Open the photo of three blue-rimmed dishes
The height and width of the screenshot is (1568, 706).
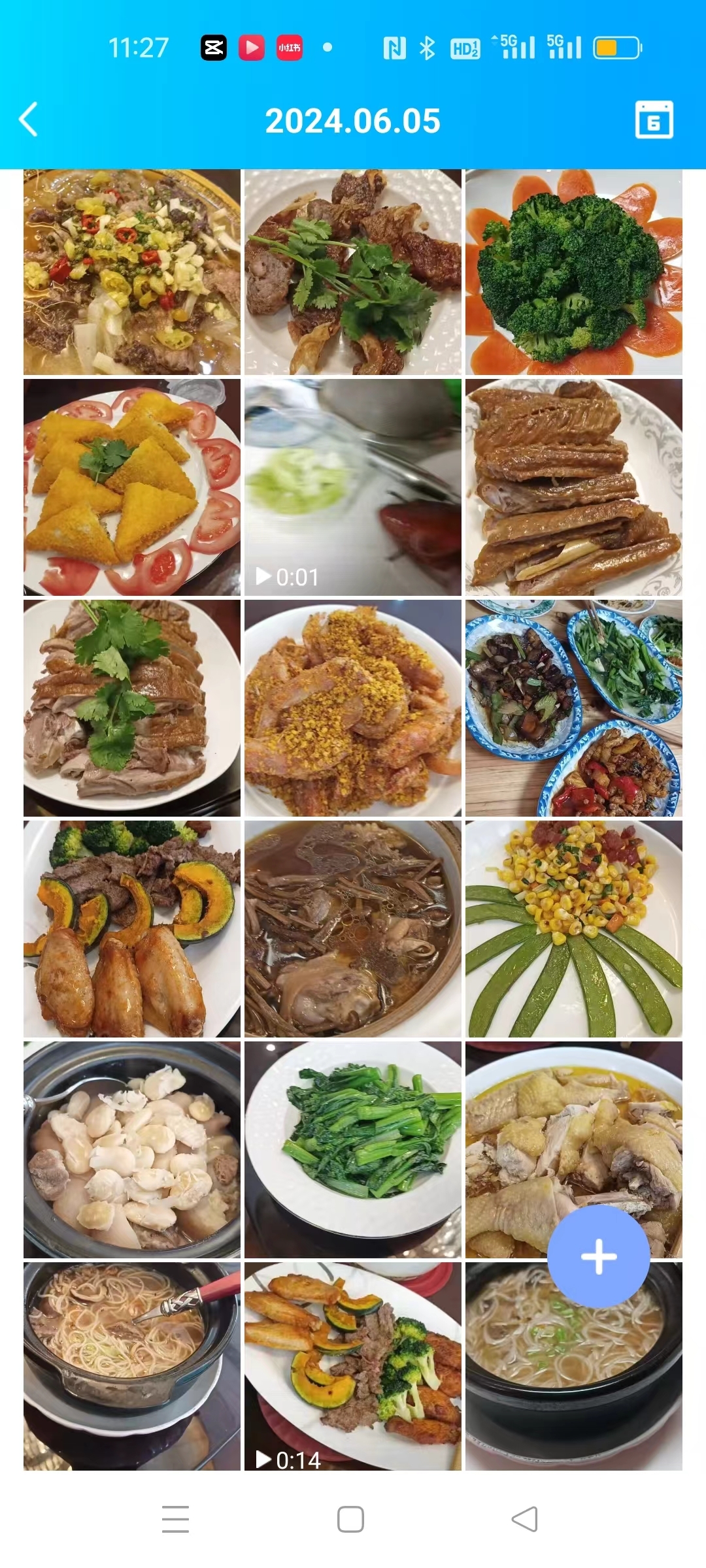pyautogui.click(x=573, y=708)
